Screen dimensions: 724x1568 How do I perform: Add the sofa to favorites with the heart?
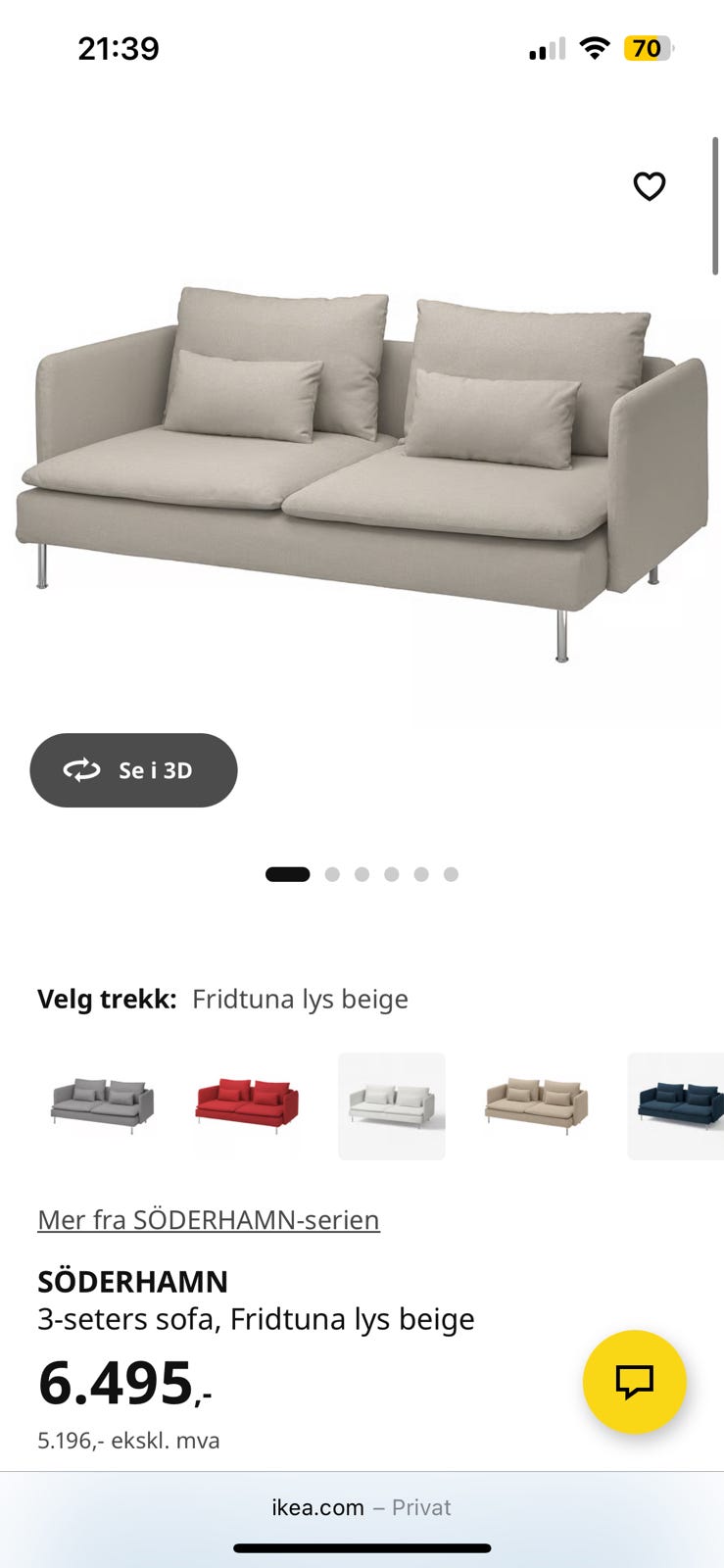649,186
